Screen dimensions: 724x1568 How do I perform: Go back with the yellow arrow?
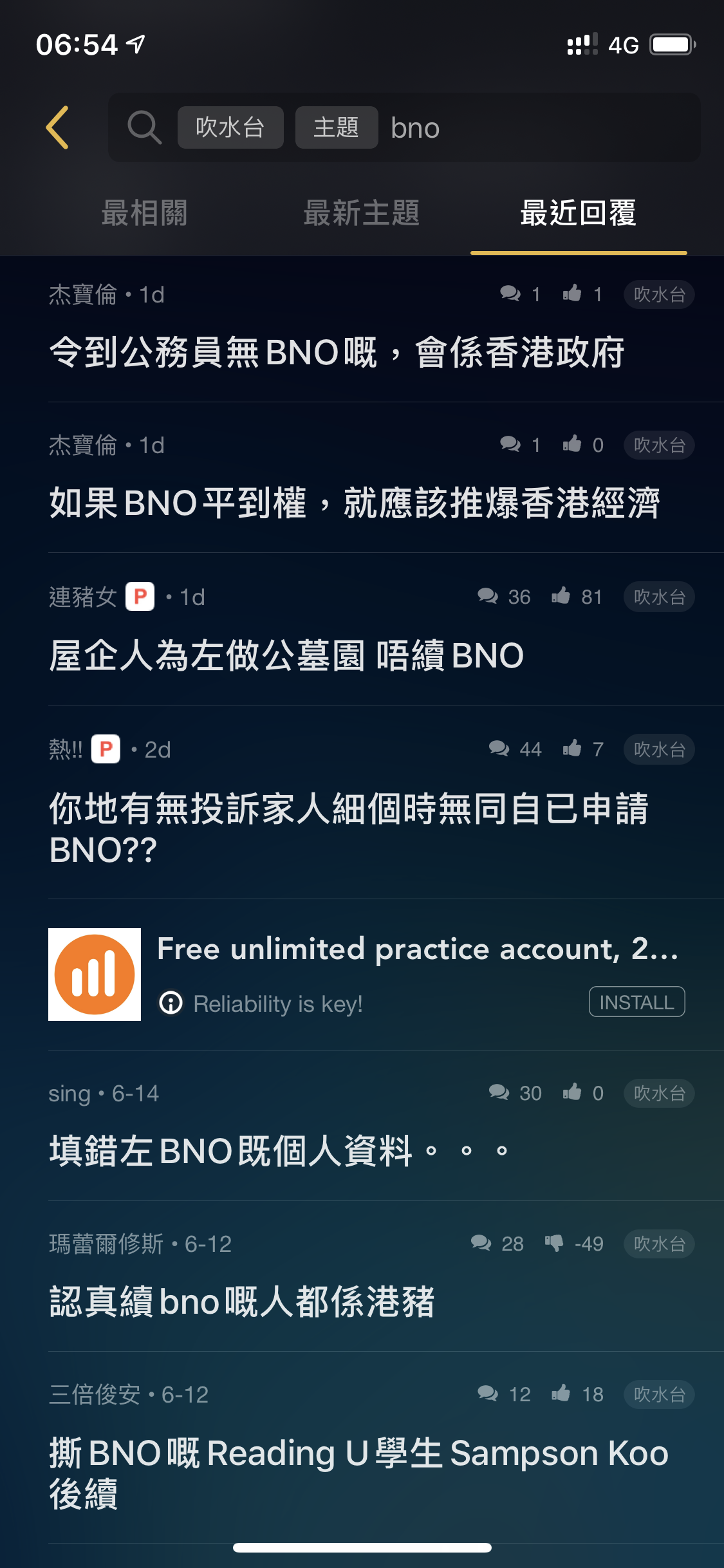coord(57,127)
